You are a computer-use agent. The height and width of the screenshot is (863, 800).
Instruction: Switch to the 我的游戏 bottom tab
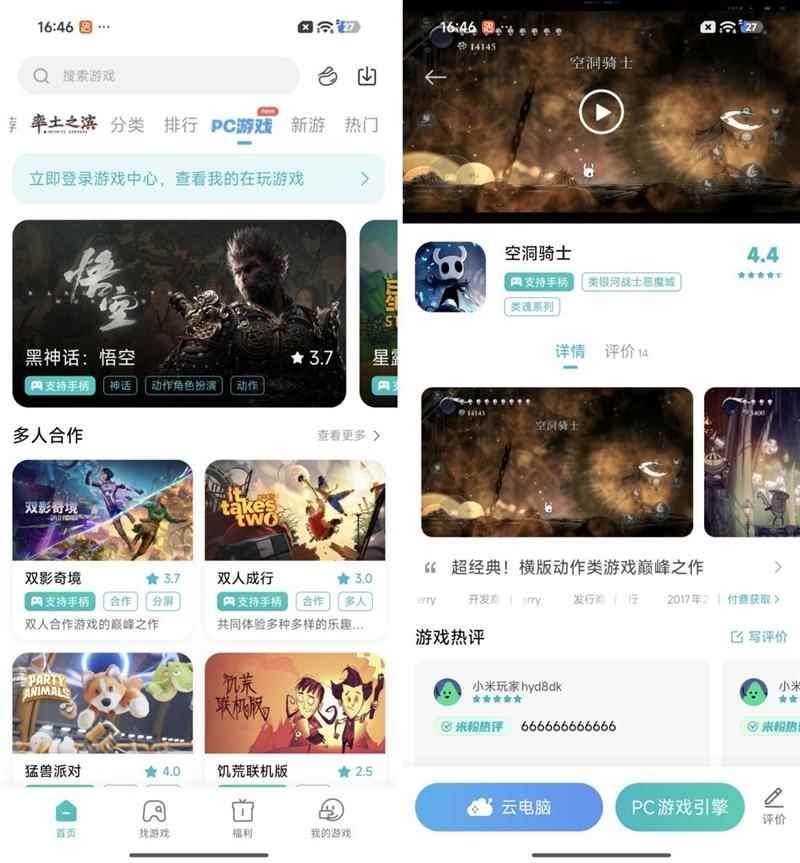(330, 817)
